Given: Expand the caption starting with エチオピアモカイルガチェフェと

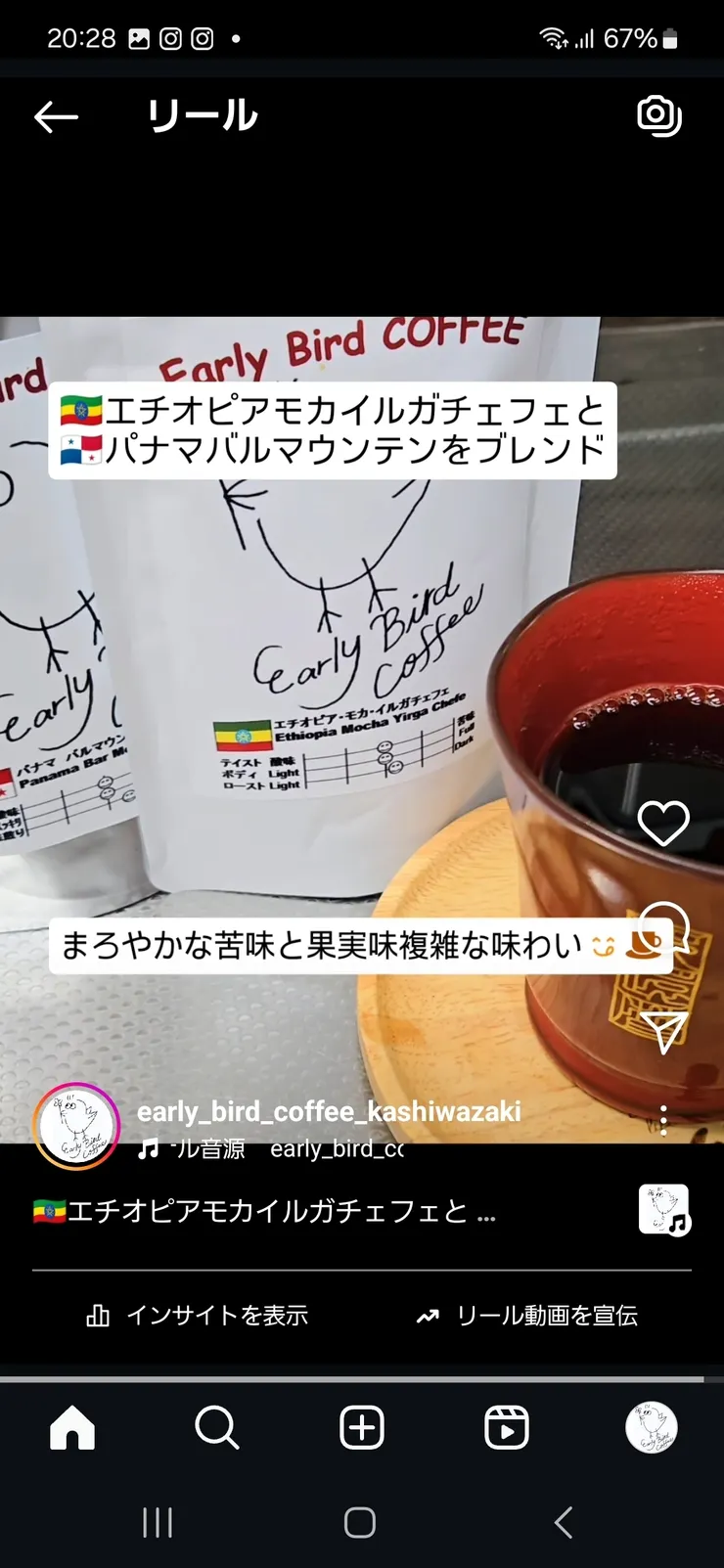Looking at the screenshot, I should (x=265, y=1212).
